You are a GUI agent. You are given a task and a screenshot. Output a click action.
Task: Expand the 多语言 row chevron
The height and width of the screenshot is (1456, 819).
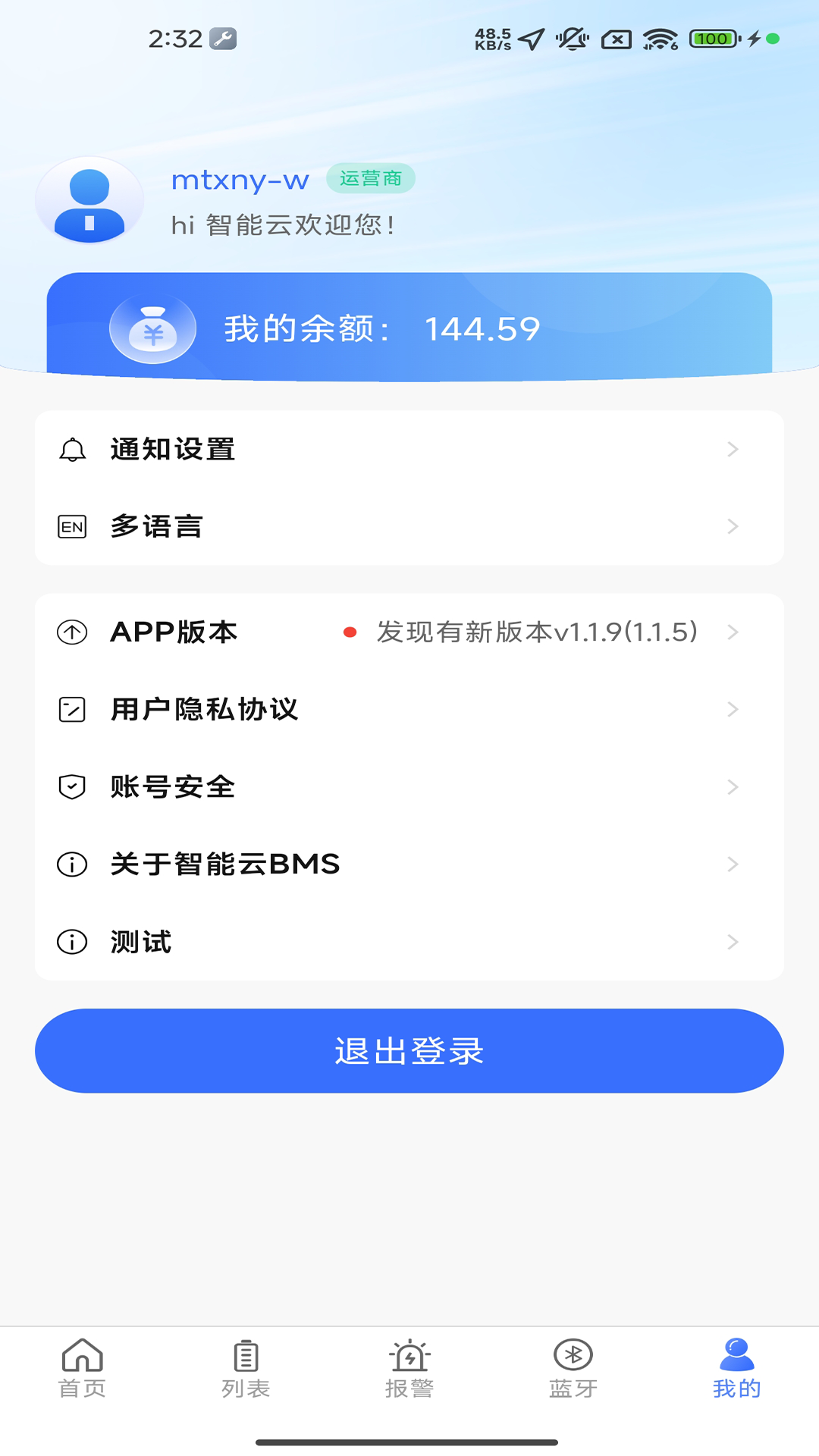click(x=732, y=526)
